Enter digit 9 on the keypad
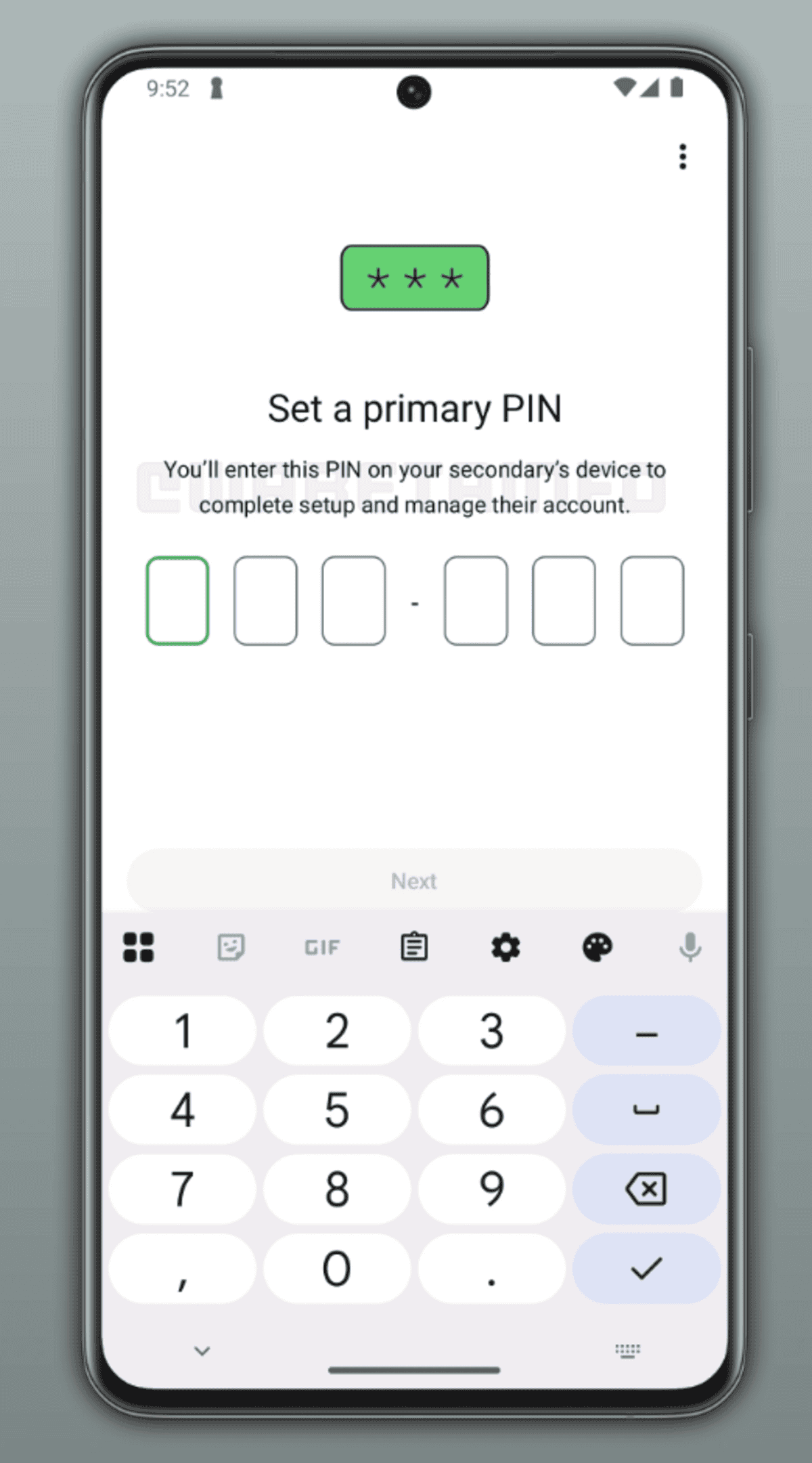812x1463 pixels. click(x=491, y=1189)
